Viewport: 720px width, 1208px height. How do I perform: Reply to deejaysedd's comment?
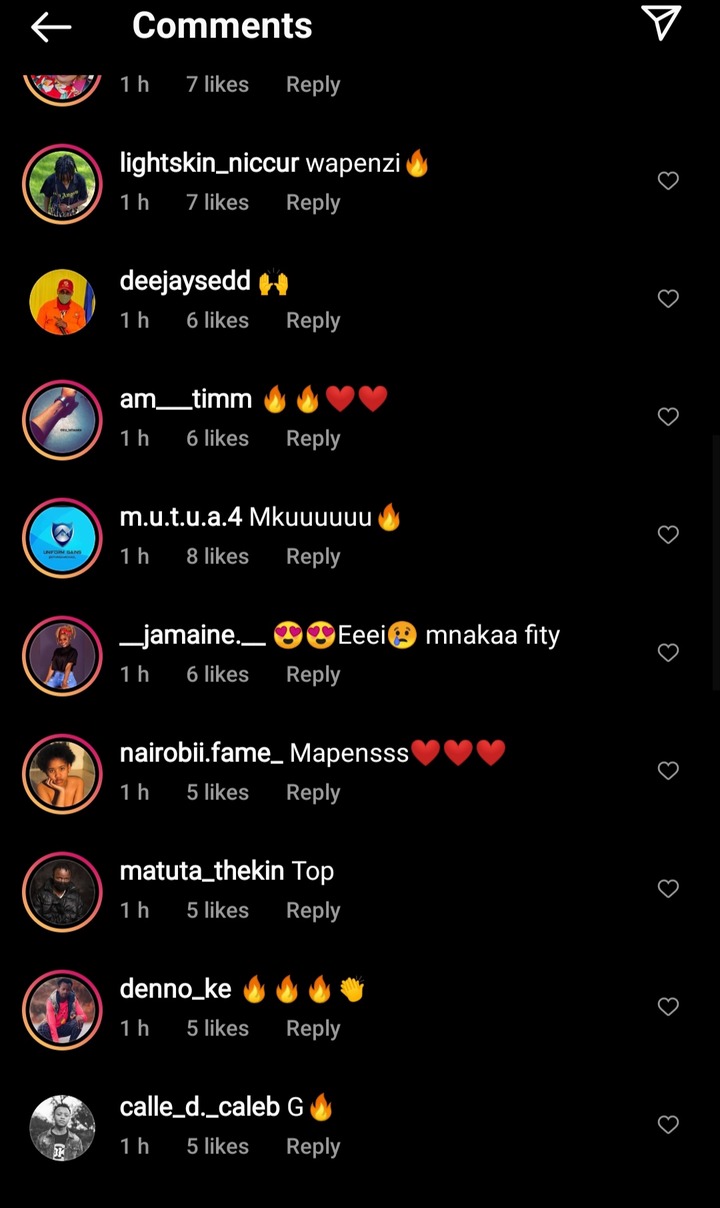pyautogui.click(x=313, y=321)
